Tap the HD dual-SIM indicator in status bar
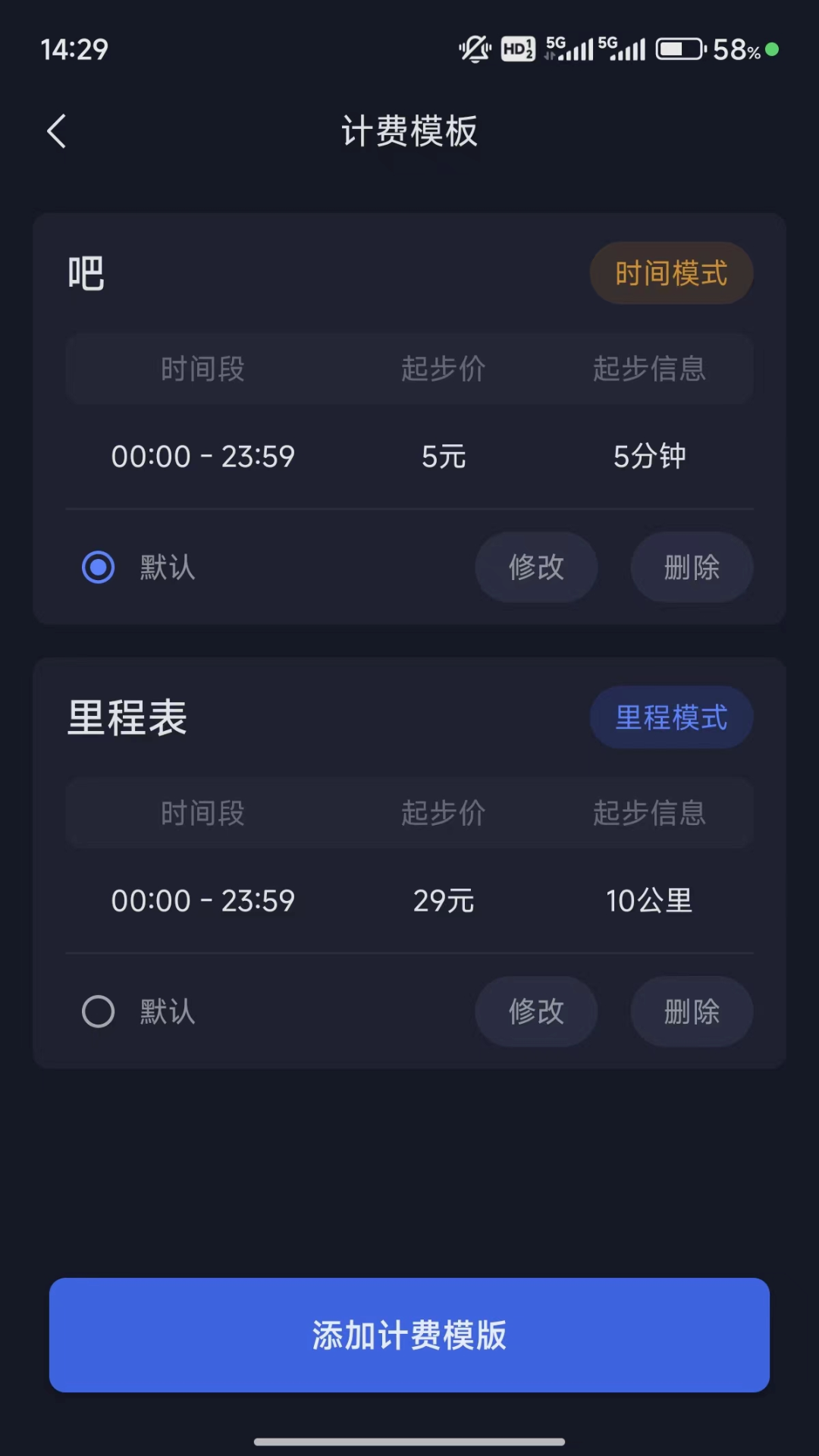819x1456 pixels. [x=518, y=47]
